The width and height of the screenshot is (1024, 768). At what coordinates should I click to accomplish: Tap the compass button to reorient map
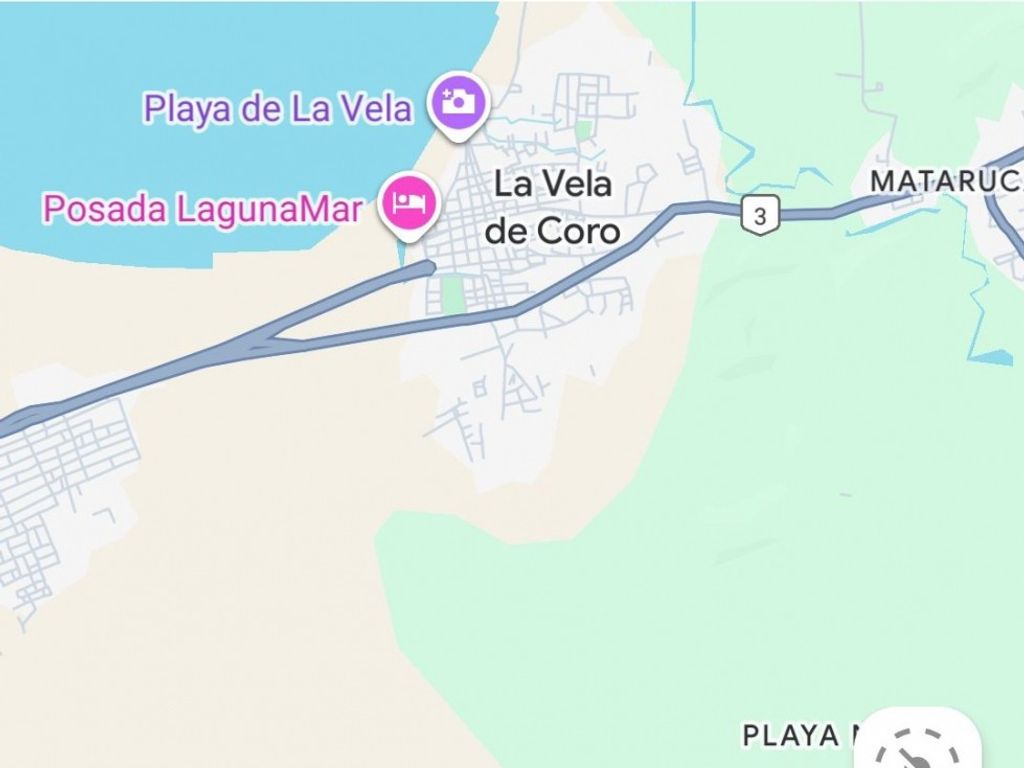point(921,744)
